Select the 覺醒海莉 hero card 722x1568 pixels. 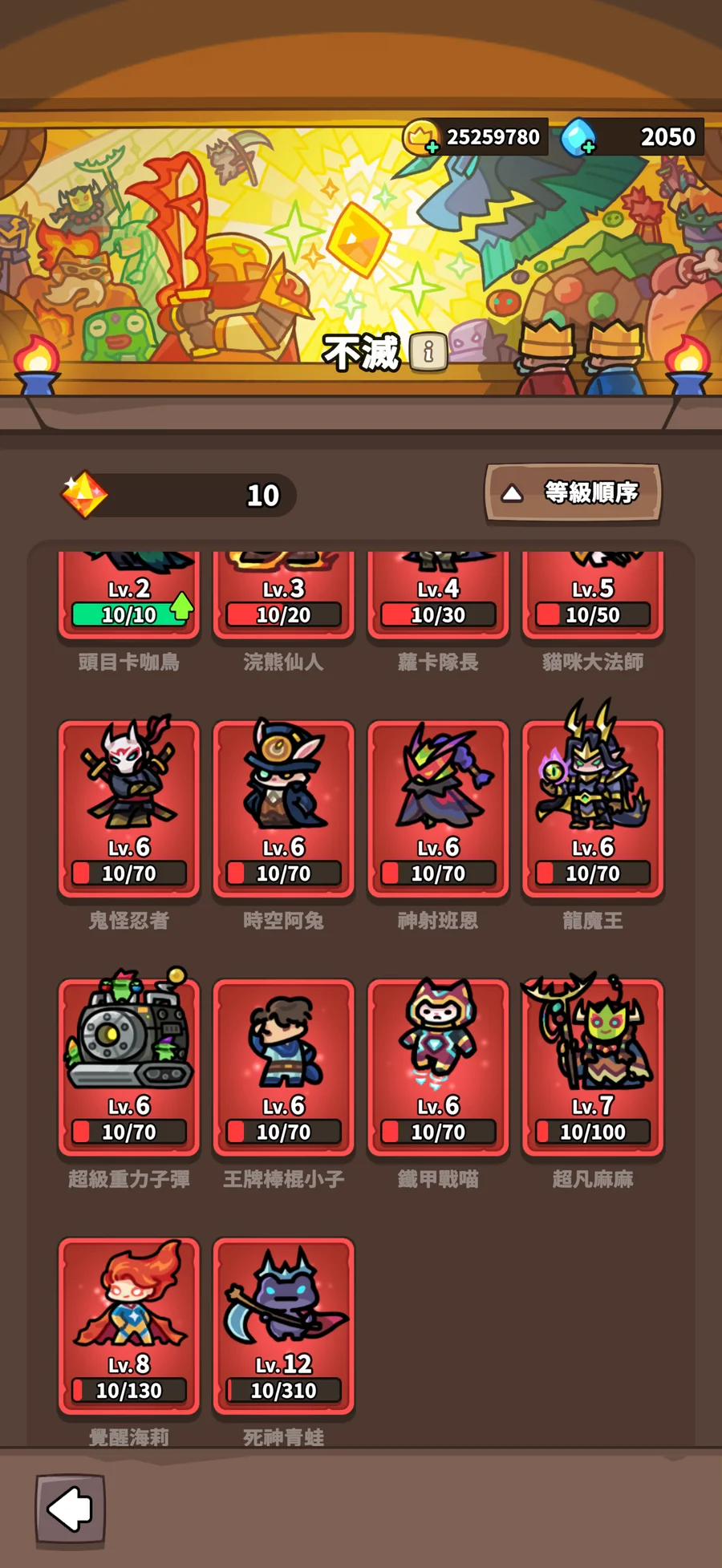128,1325
